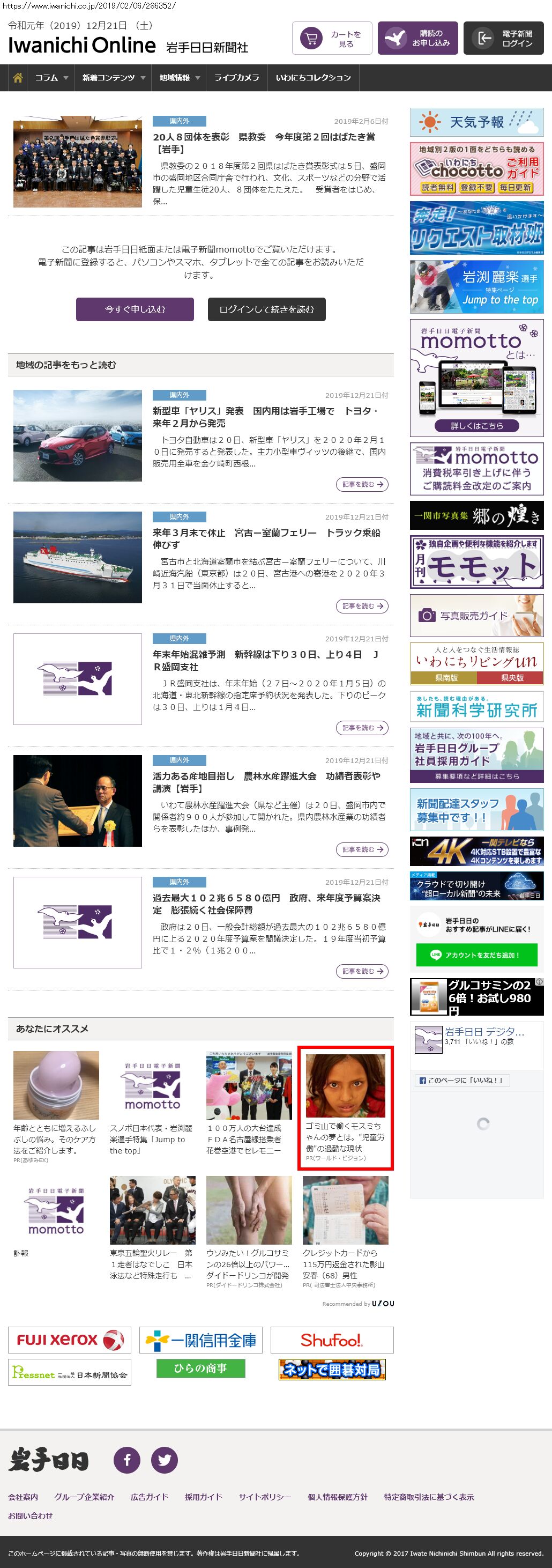Open お問い合わせ footer link
The width and height of the screenshot is (552, 1568).
[x=31, y=1515]
